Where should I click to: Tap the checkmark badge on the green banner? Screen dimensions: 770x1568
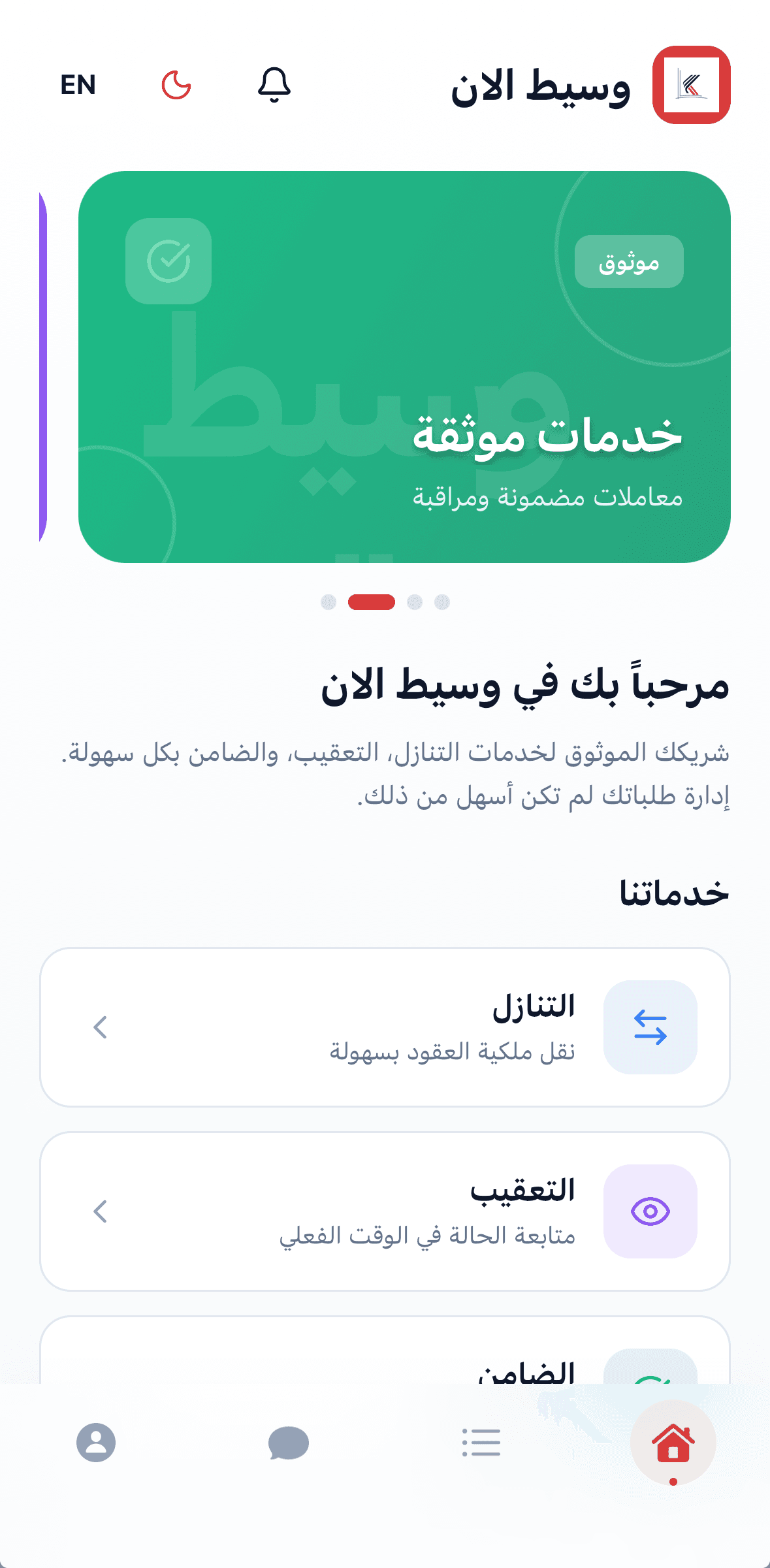click(169, 262)
